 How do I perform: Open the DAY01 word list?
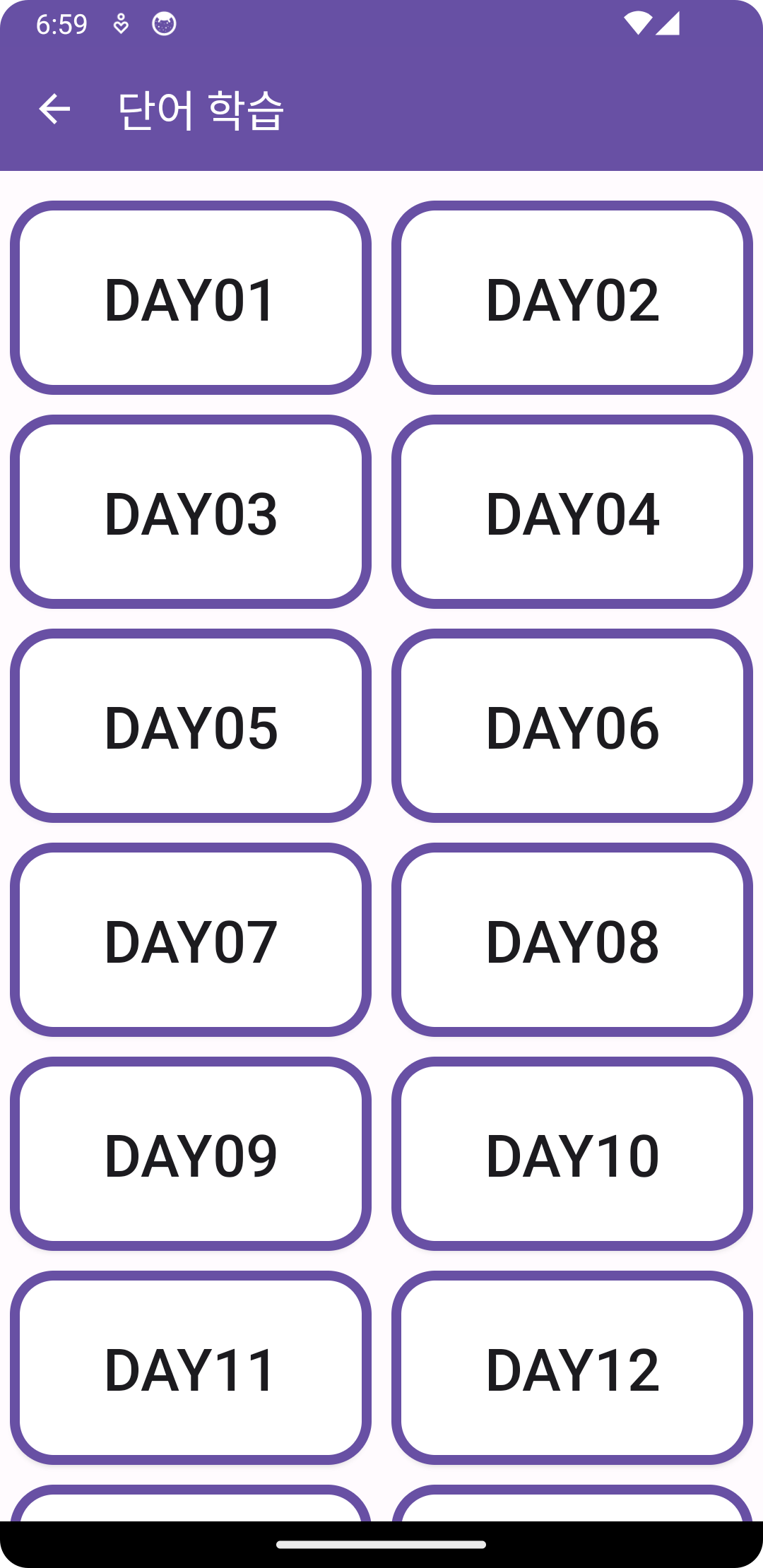[189, 297]
